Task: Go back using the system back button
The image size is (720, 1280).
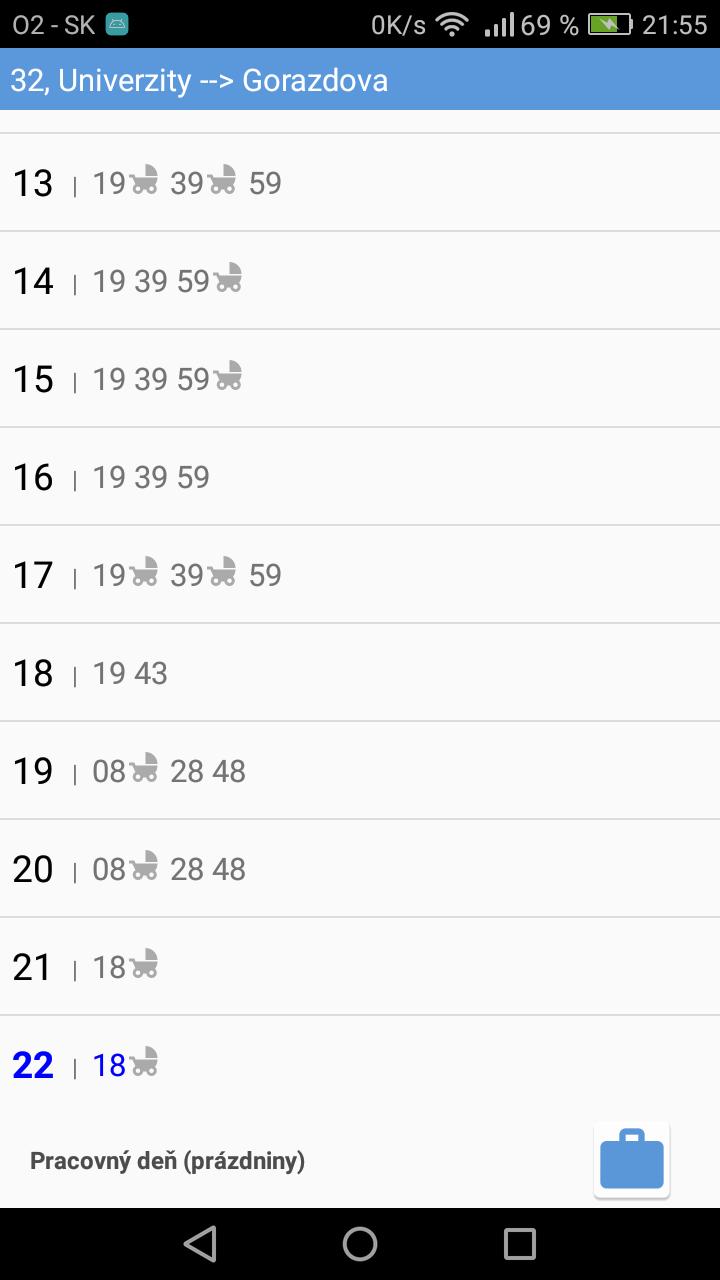Action: click(x=200, y=1243)
